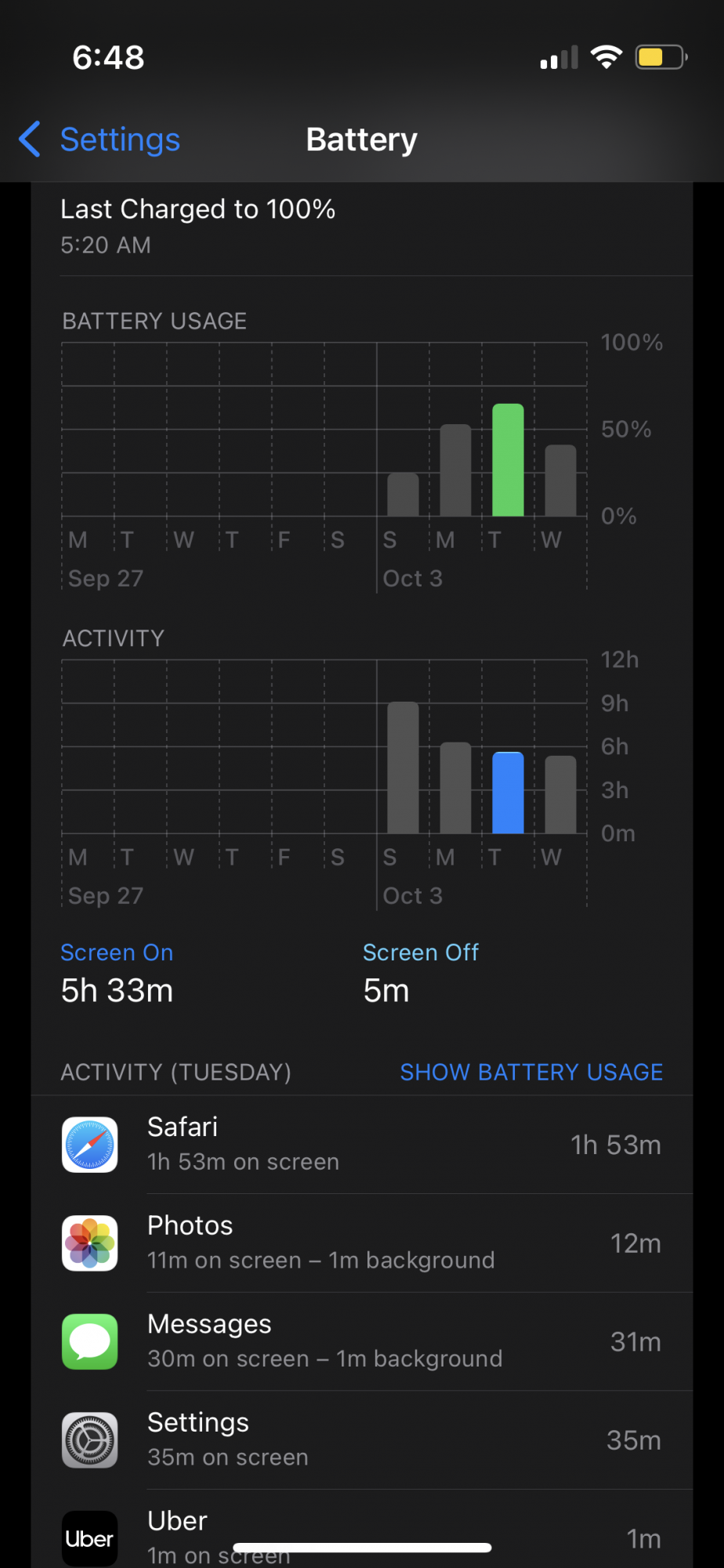Viewport: 724px width, 1568px height.
Task: Select Sunday bar in Battery Usage chart
Action: [x=403, y=495]
